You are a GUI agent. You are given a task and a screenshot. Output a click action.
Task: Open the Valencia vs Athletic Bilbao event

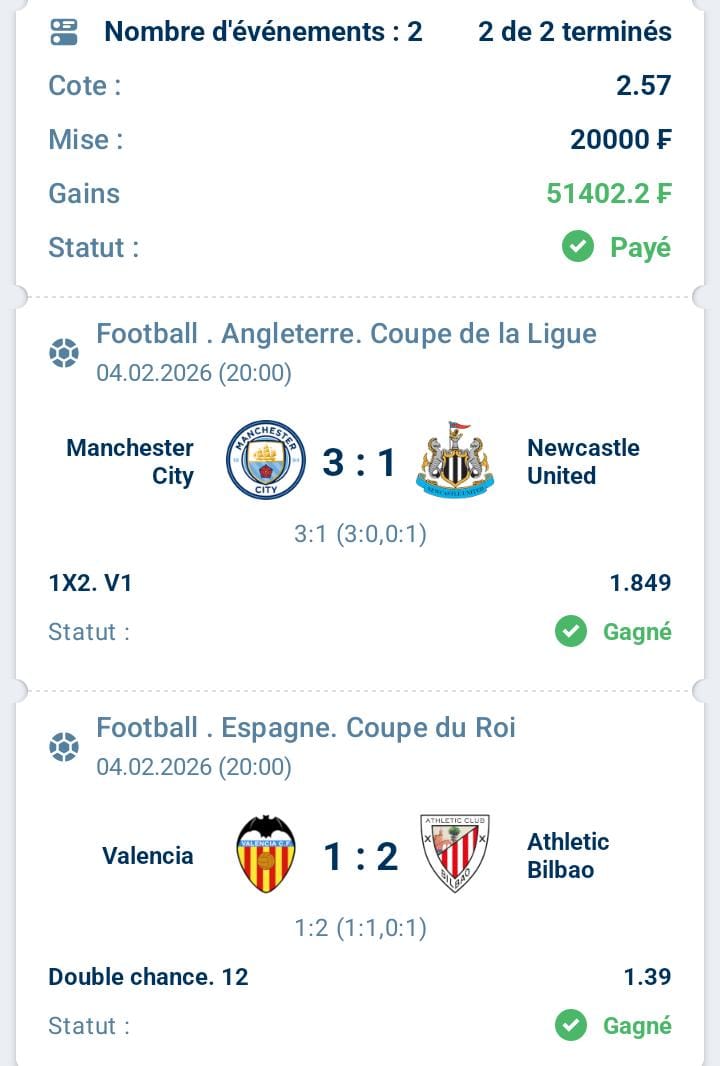point(358,856)
